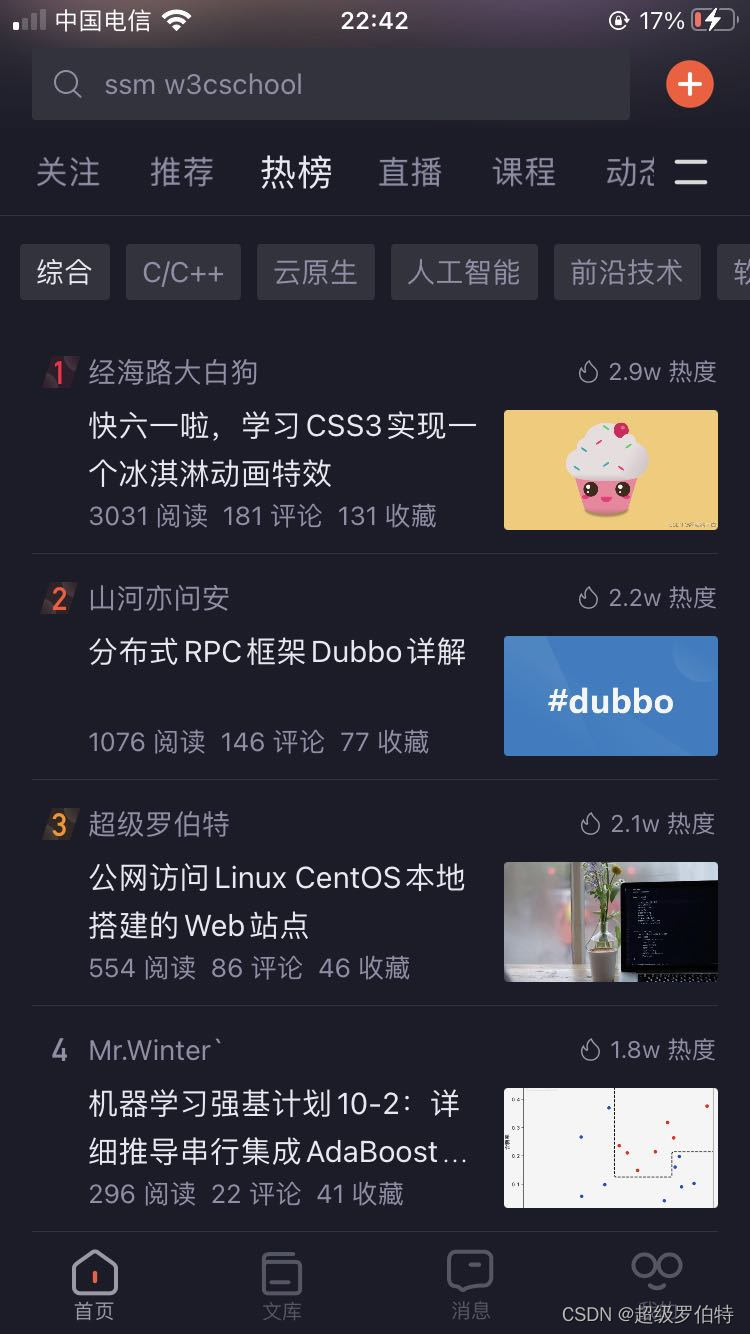This screenshot has height=1334, width=750.
Task: Open the hamburger menu beside the tabs
Action: pyautogui.click(x=691, y=172)
